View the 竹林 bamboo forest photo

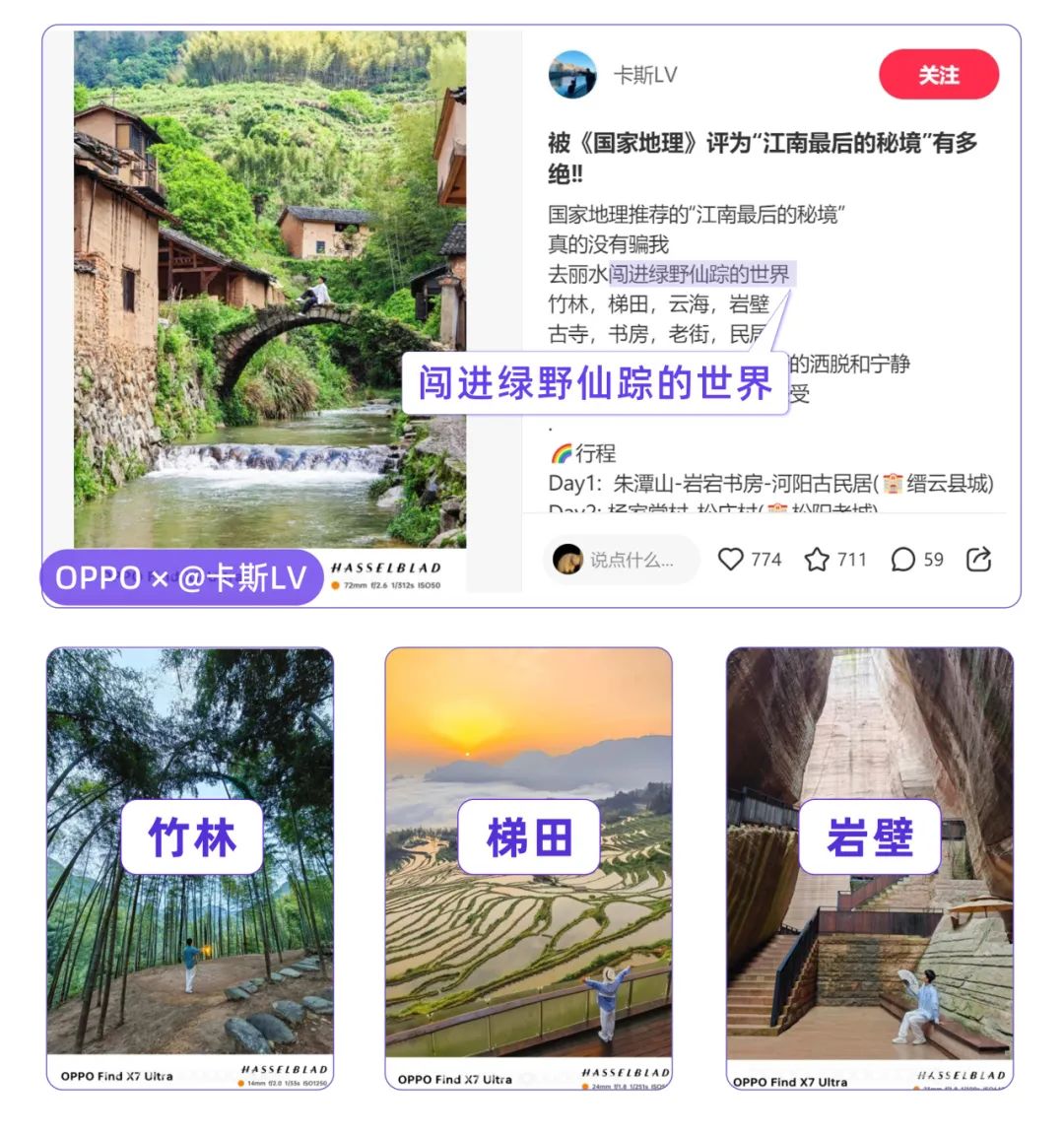[191, 867]
